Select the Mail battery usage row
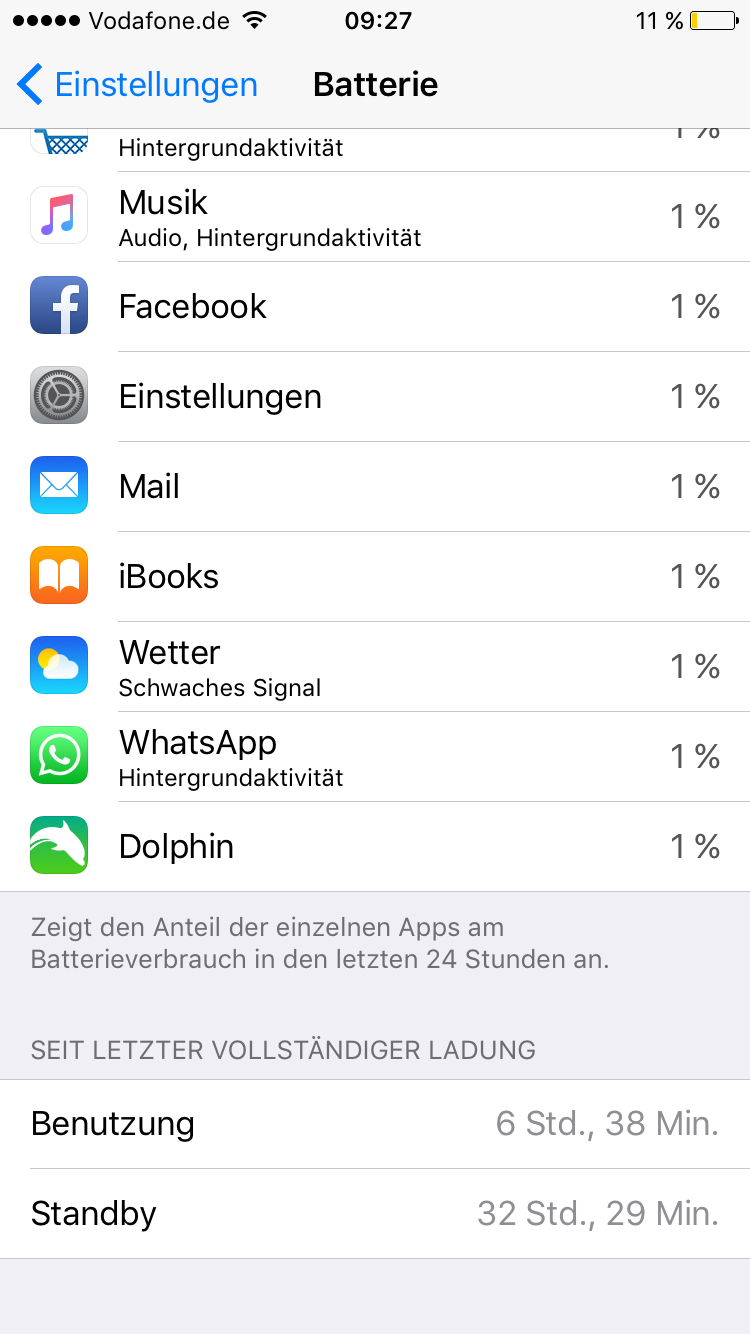 tap(375, 487)
